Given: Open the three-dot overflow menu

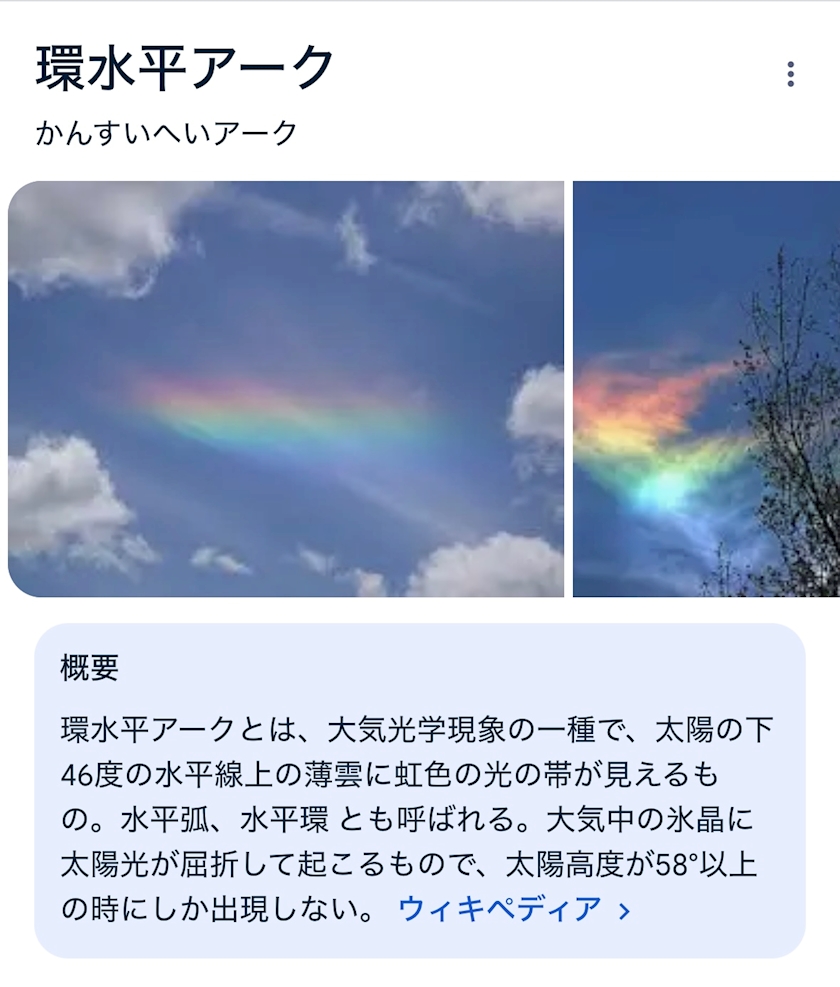Looking at the screenshot, I should coord(790,74).
